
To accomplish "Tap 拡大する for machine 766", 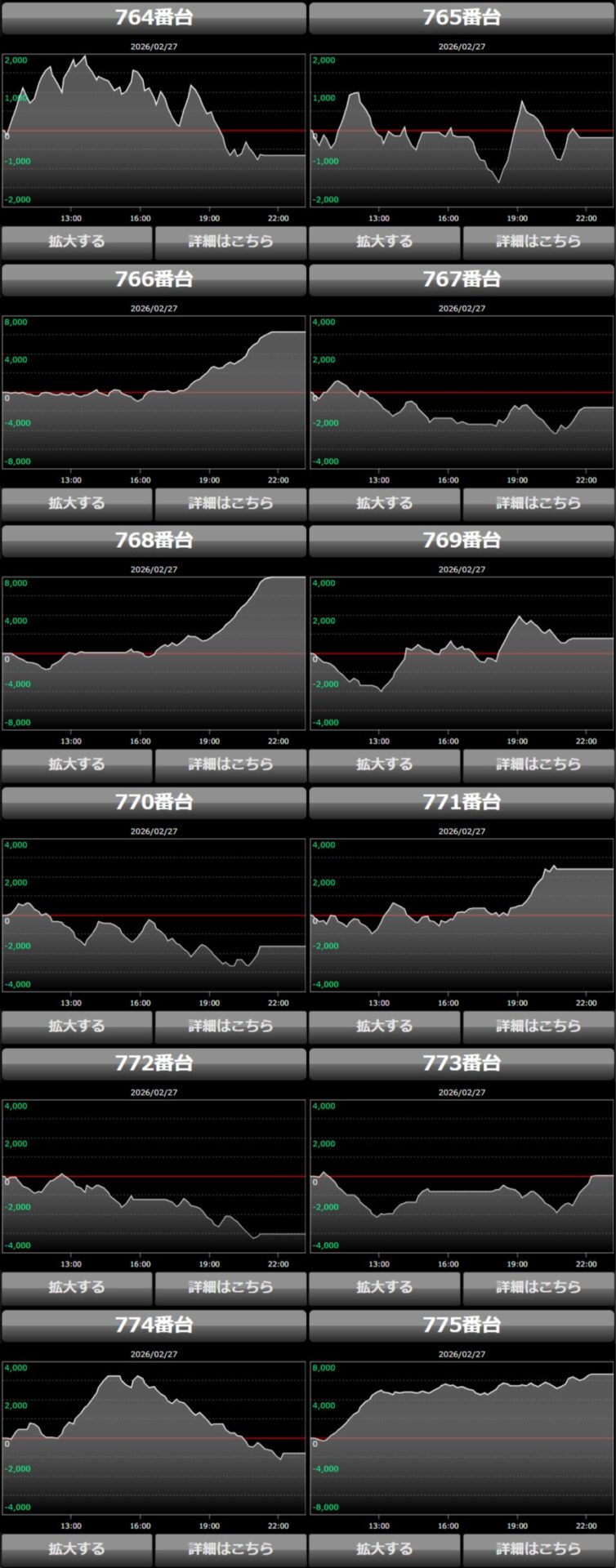I will point(77,503).
